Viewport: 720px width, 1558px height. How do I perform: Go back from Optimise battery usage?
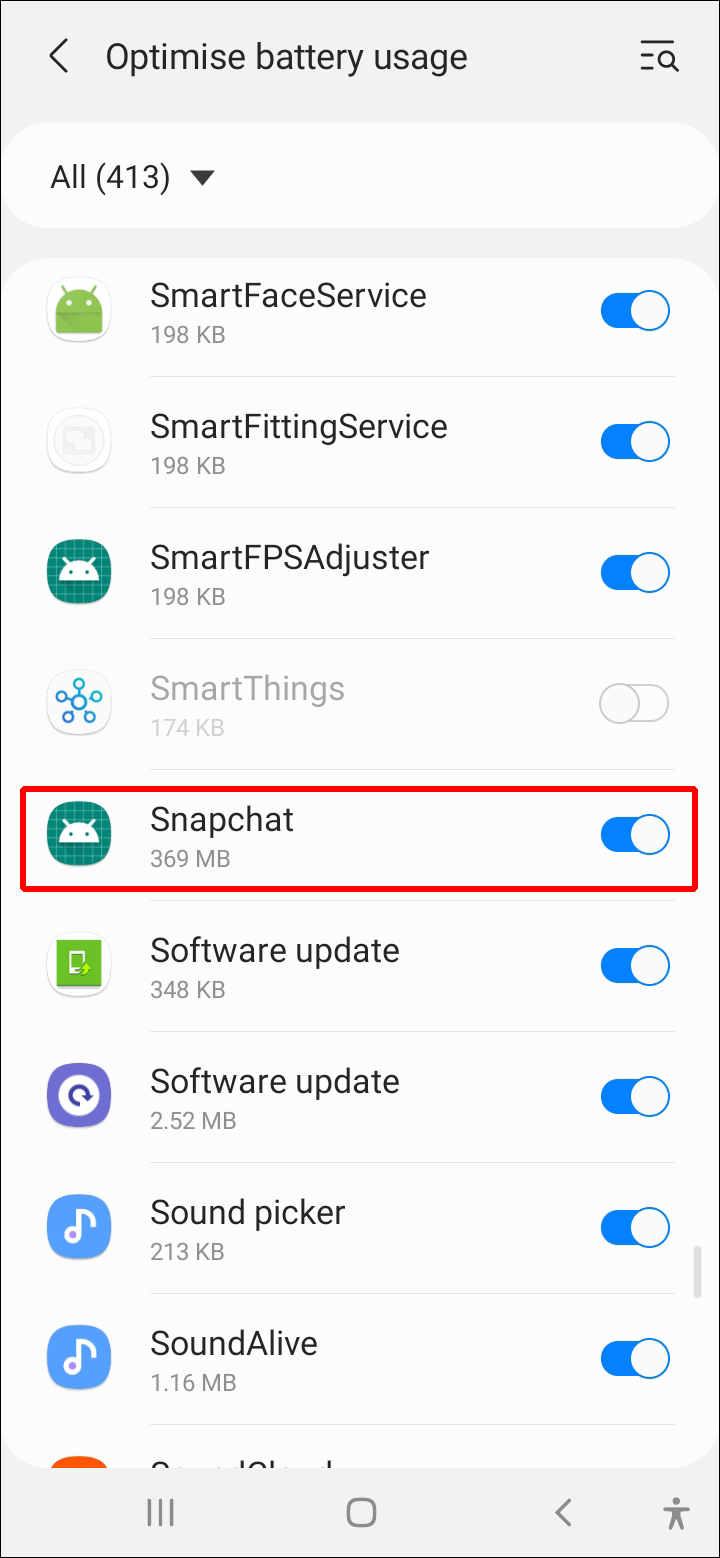point(59,57)
